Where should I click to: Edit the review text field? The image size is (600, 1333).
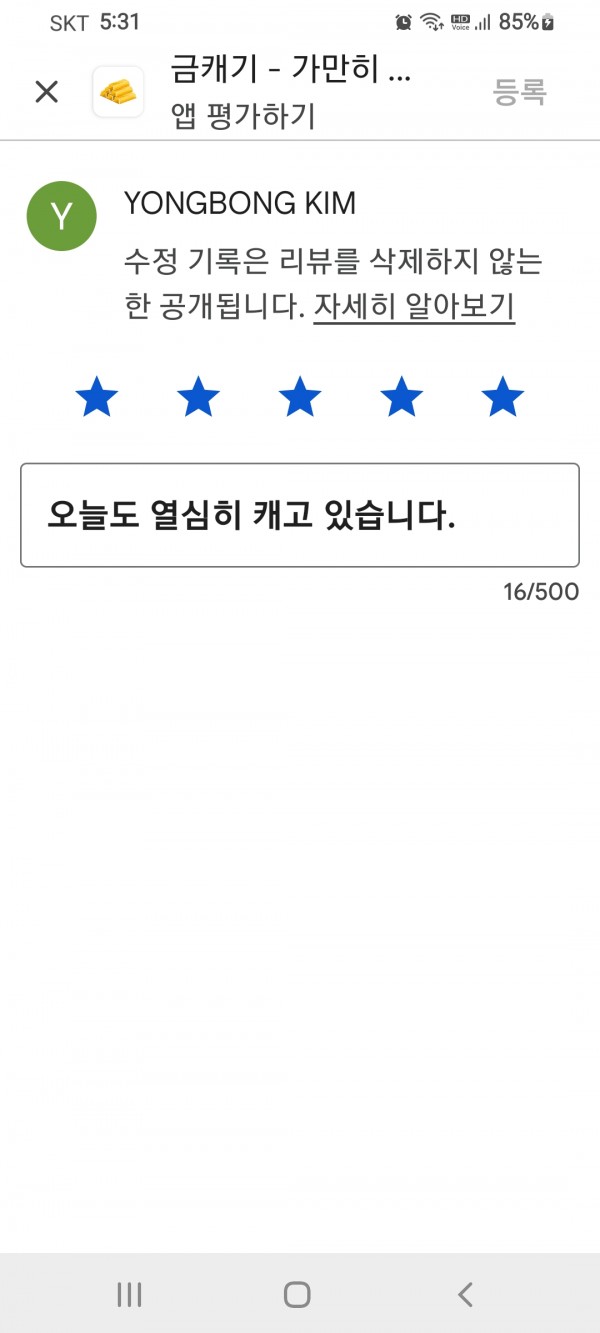coord(300,515)
